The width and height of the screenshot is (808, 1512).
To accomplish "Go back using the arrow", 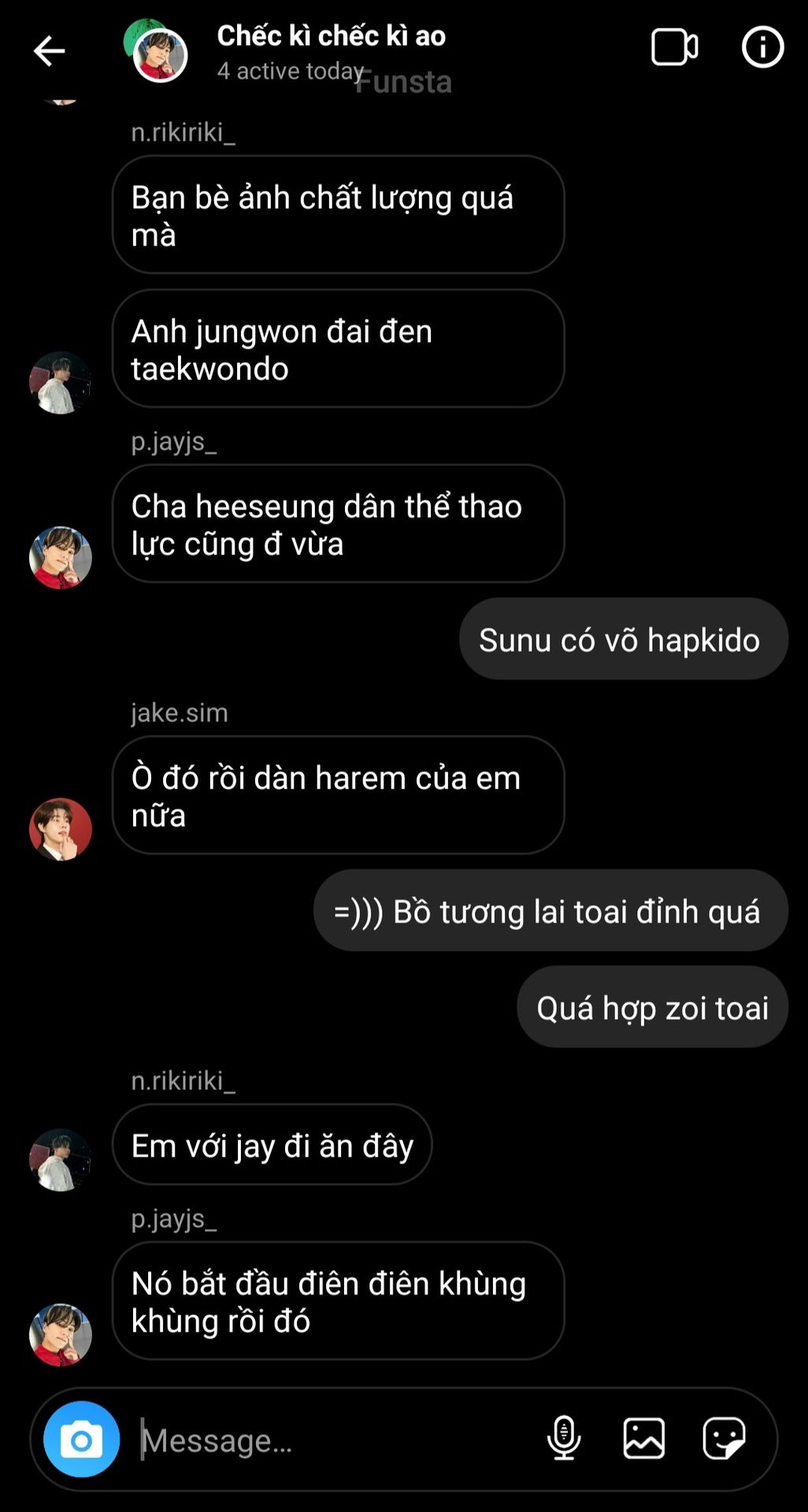I will (49, 51).
